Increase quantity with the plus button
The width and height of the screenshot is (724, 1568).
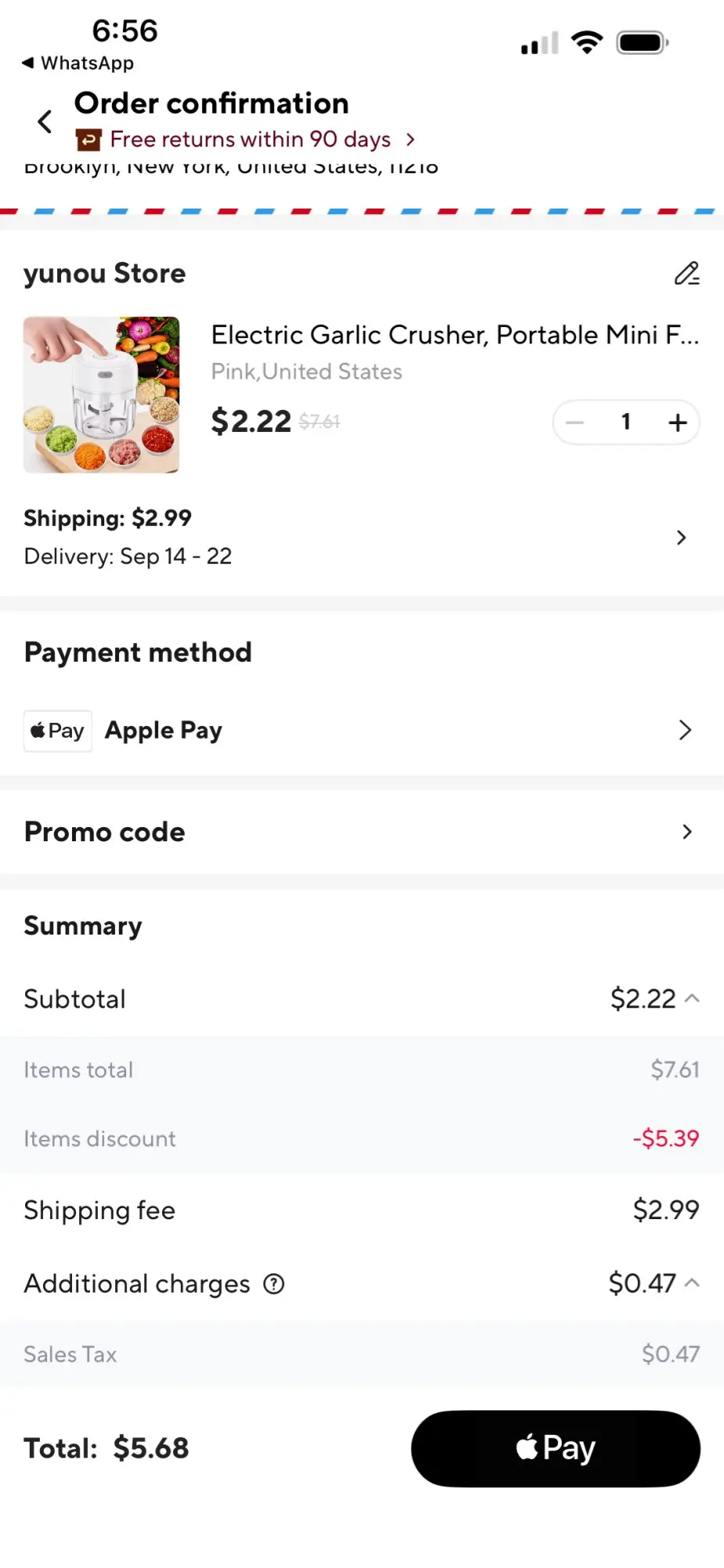pyautogui.click(x=678, y=423)
